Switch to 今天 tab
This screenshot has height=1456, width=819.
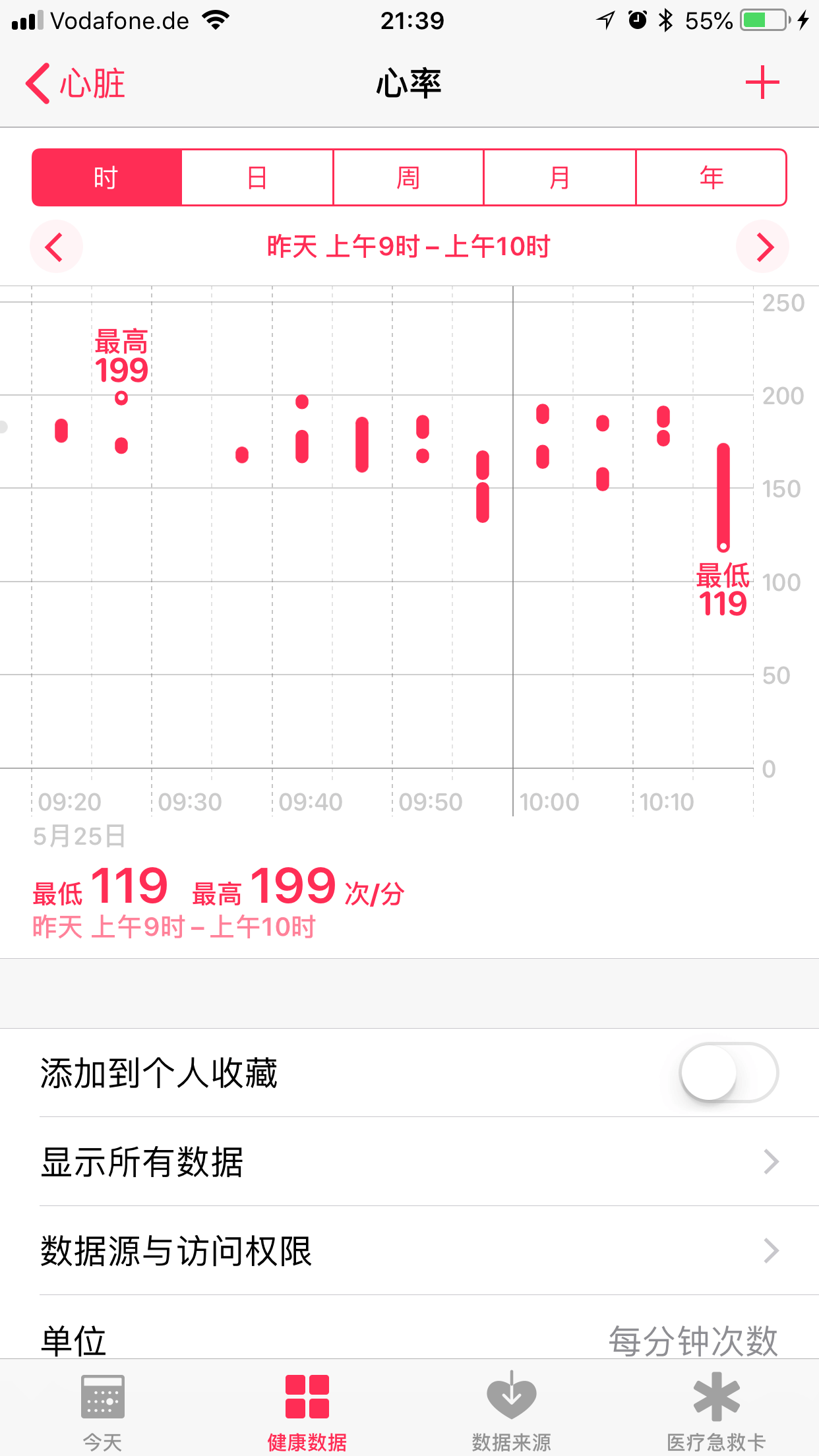[x=102, y=1411]
